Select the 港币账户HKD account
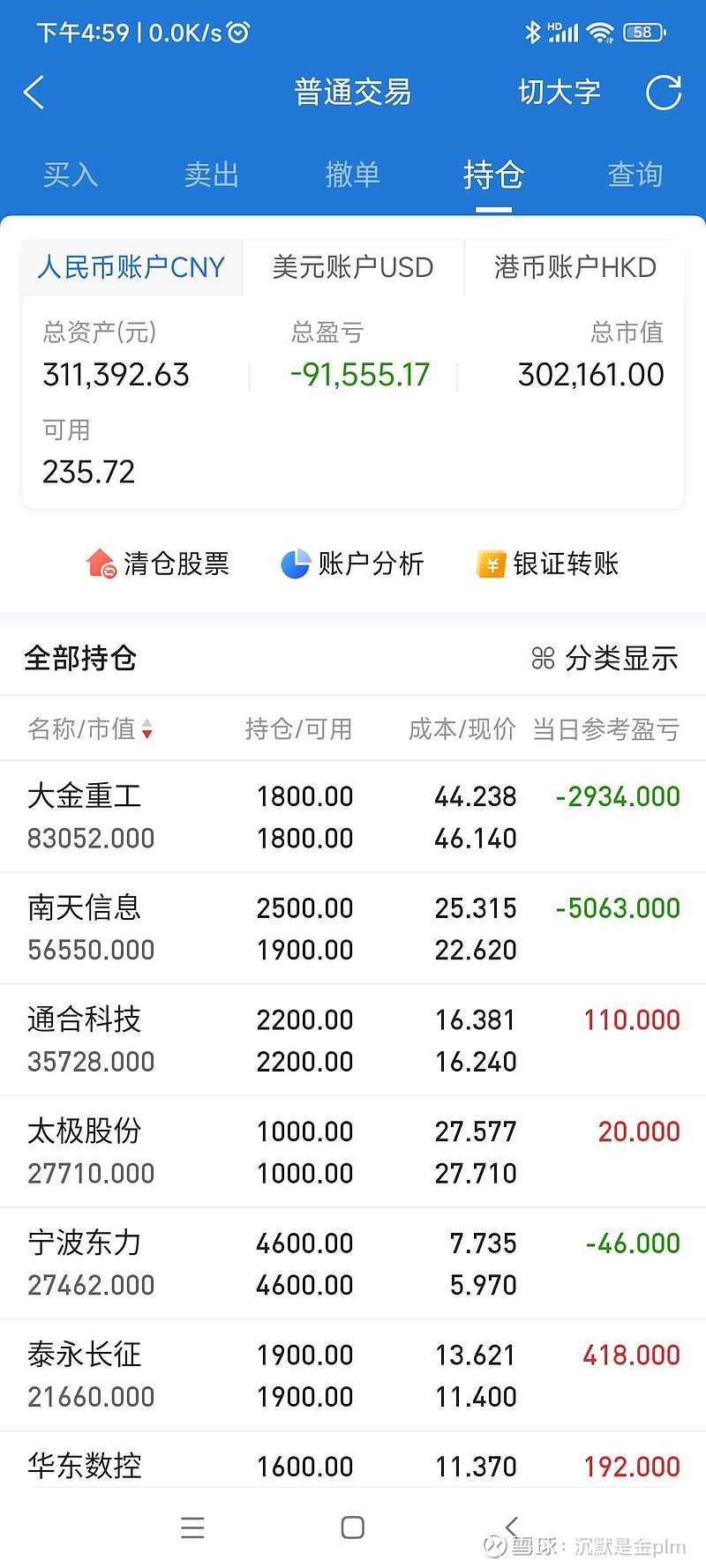Image resolution: width=706 pixels, height=1568 pixels. click(x=575, y=267)
